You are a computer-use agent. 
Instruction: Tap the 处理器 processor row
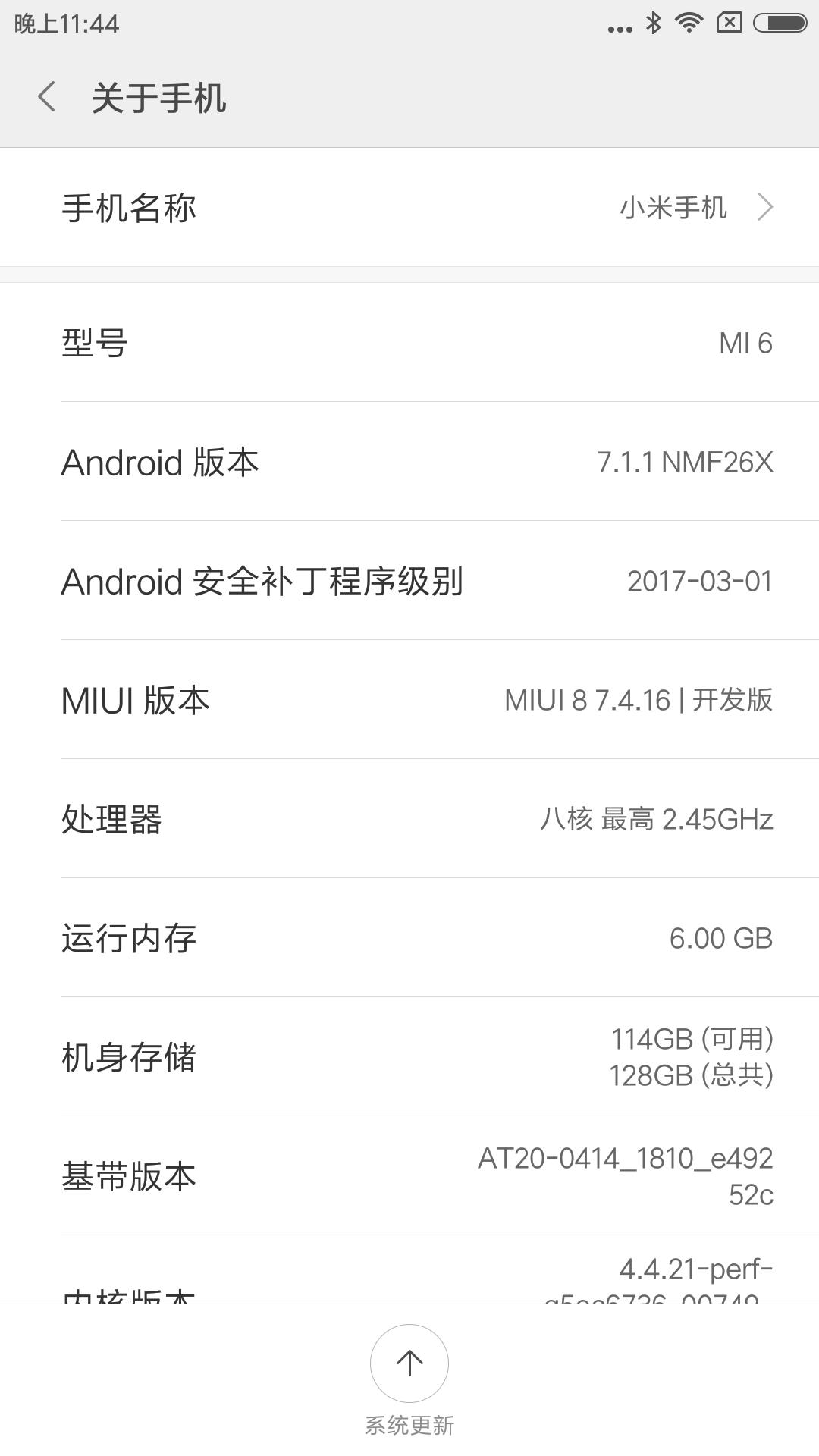click(409, 819)
